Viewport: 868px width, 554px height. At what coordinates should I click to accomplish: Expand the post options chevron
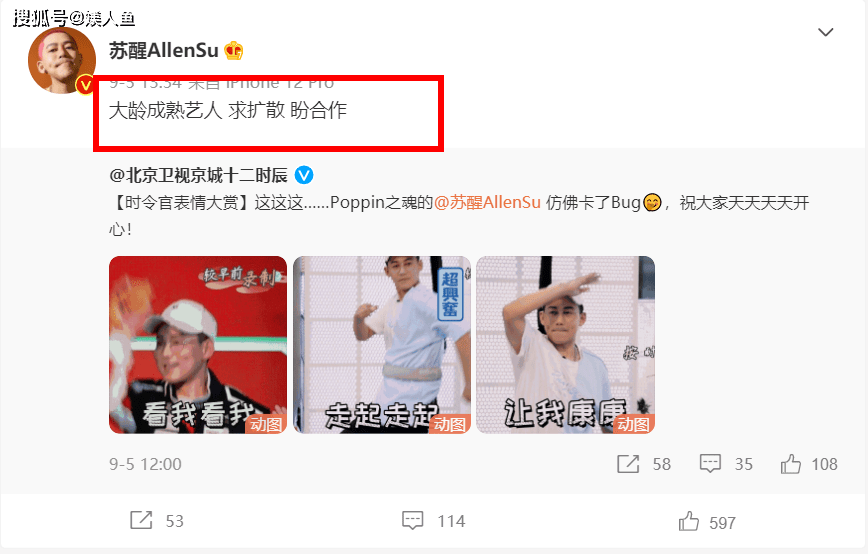pos(826,33)
